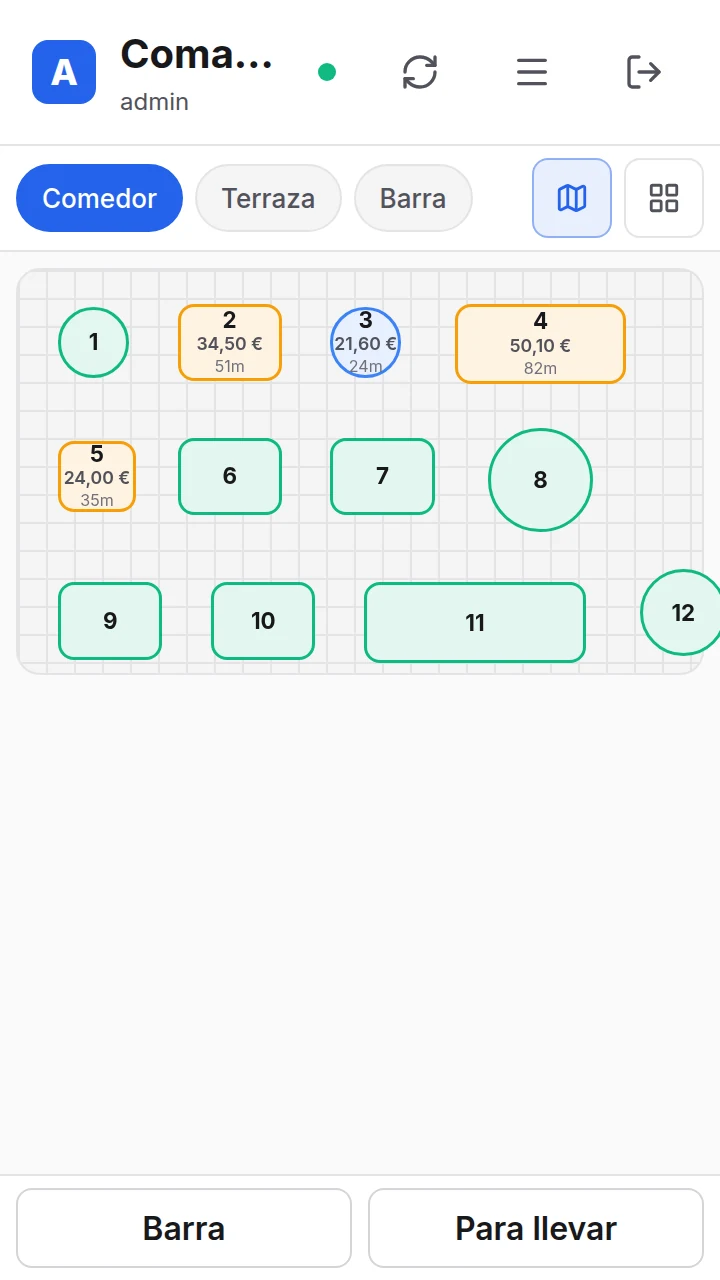Open table 2 with 34,50 € order
The height and width of the screenshot is (1280, 720).
pyautogui.click(x=230, y=343)
